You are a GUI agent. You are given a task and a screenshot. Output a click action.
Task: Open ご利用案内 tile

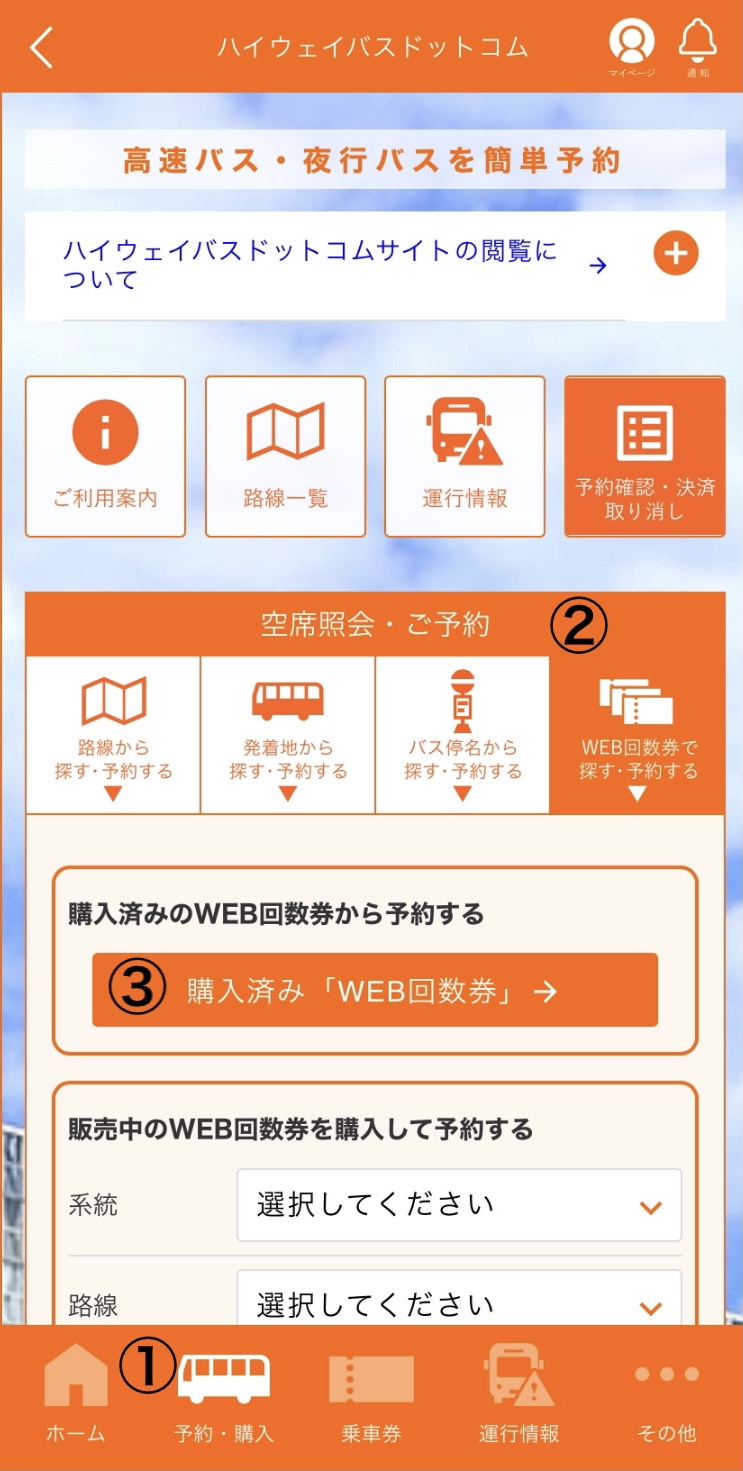(x=105, y=456)
